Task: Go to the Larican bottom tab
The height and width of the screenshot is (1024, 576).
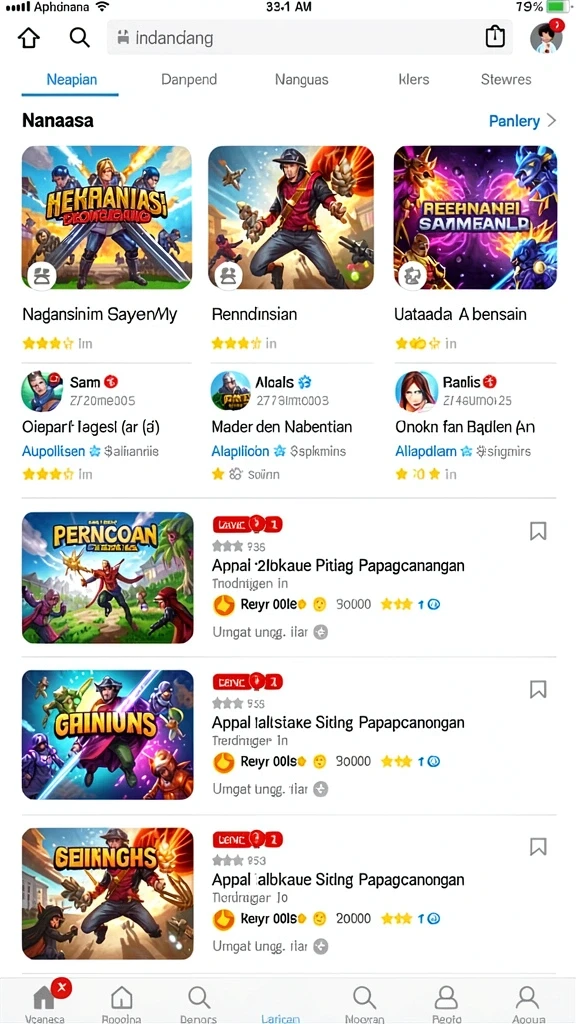Action: point(280,1003)
